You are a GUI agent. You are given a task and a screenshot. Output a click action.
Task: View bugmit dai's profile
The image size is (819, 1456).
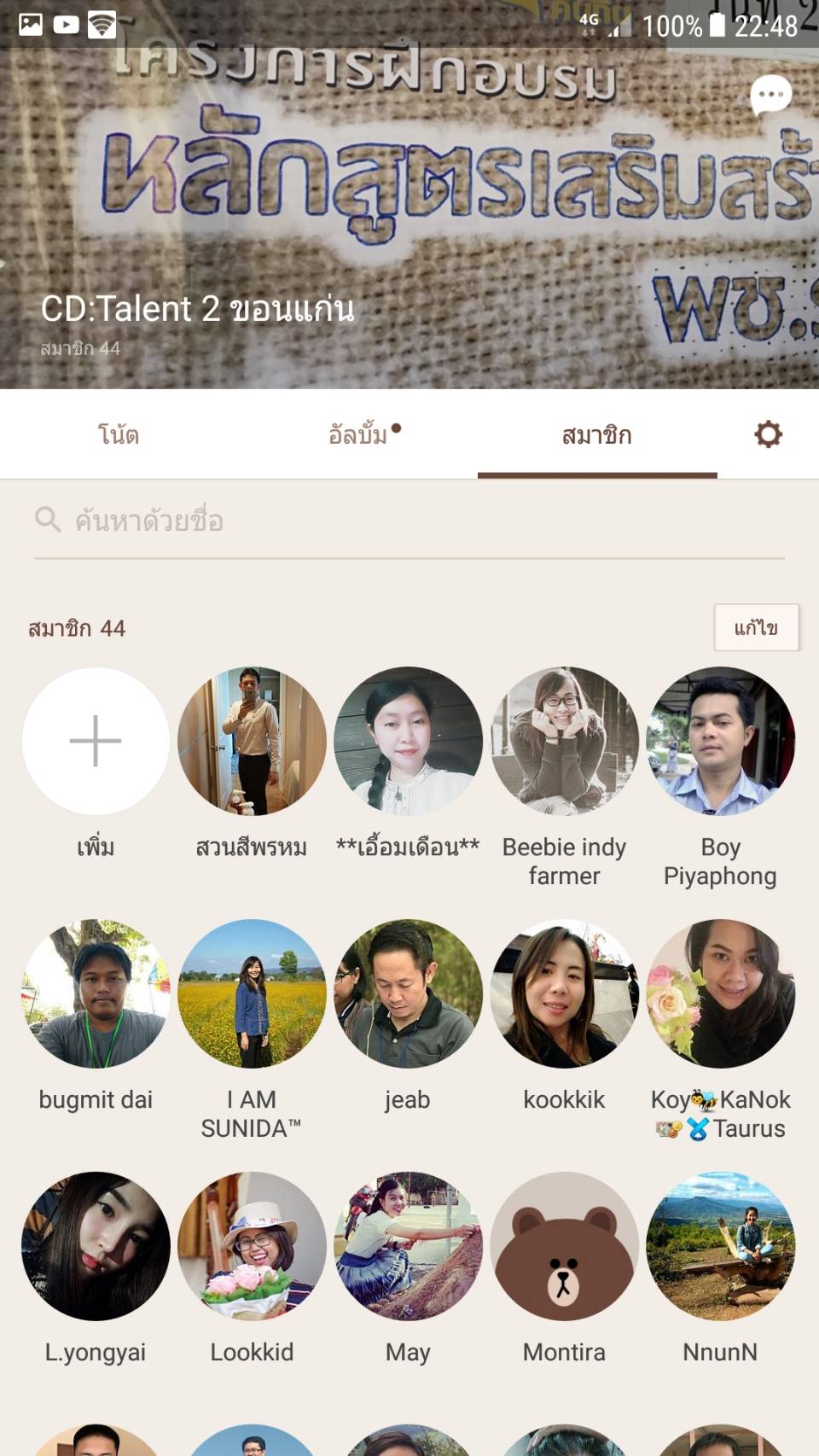tap(96, 993)
